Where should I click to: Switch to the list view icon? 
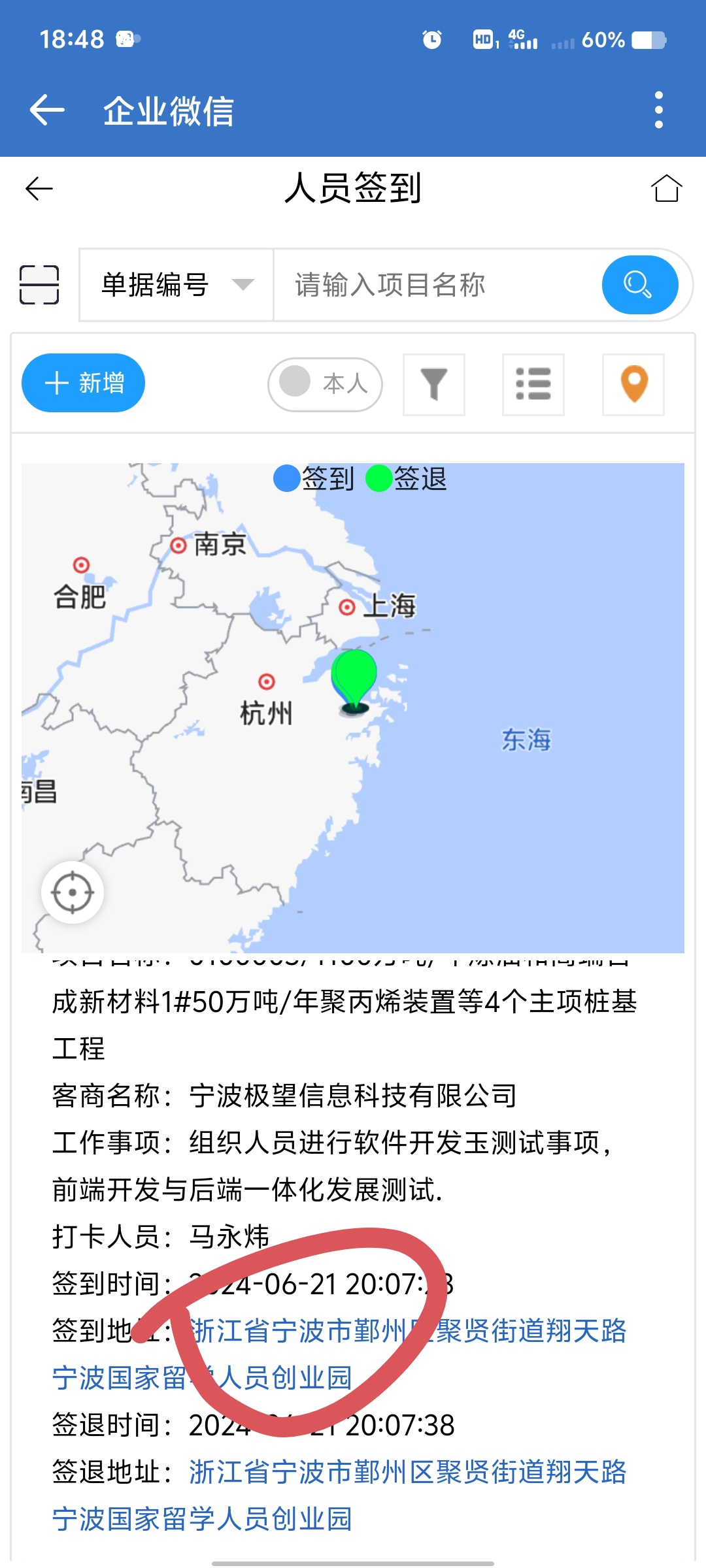tap(533, 384)
